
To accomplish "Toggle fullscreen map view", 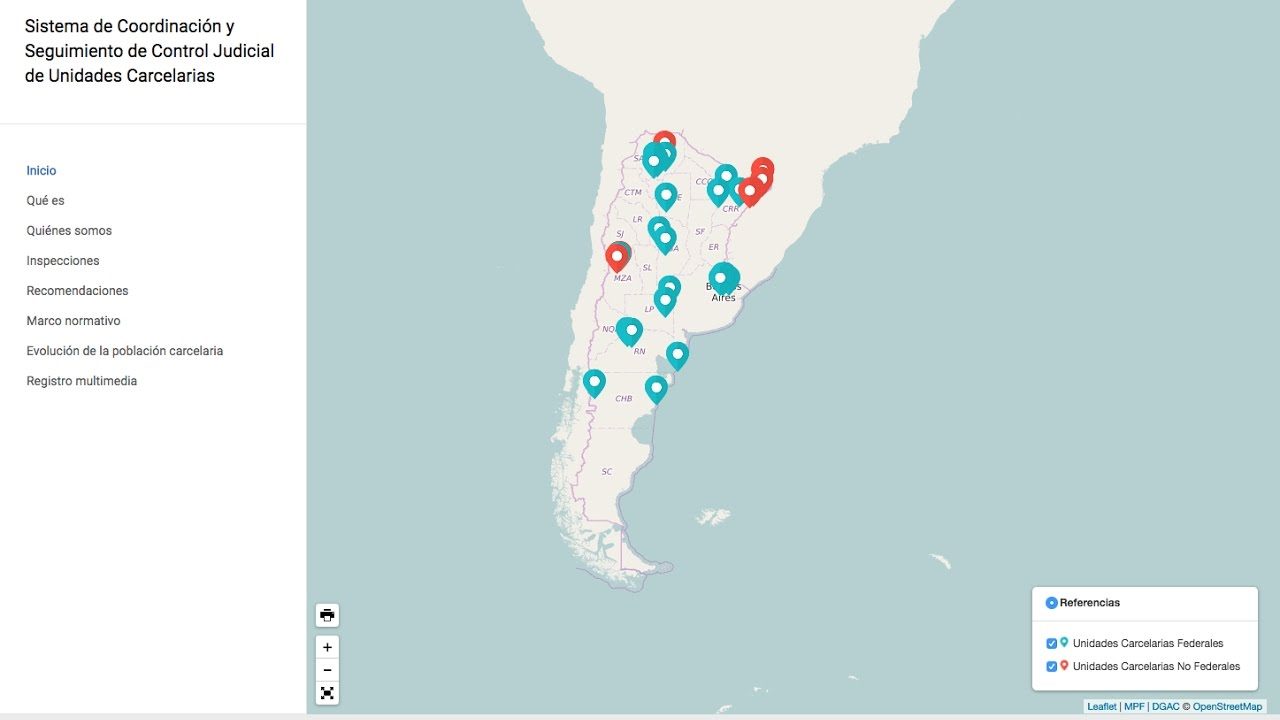I will (x=327, y=693).
